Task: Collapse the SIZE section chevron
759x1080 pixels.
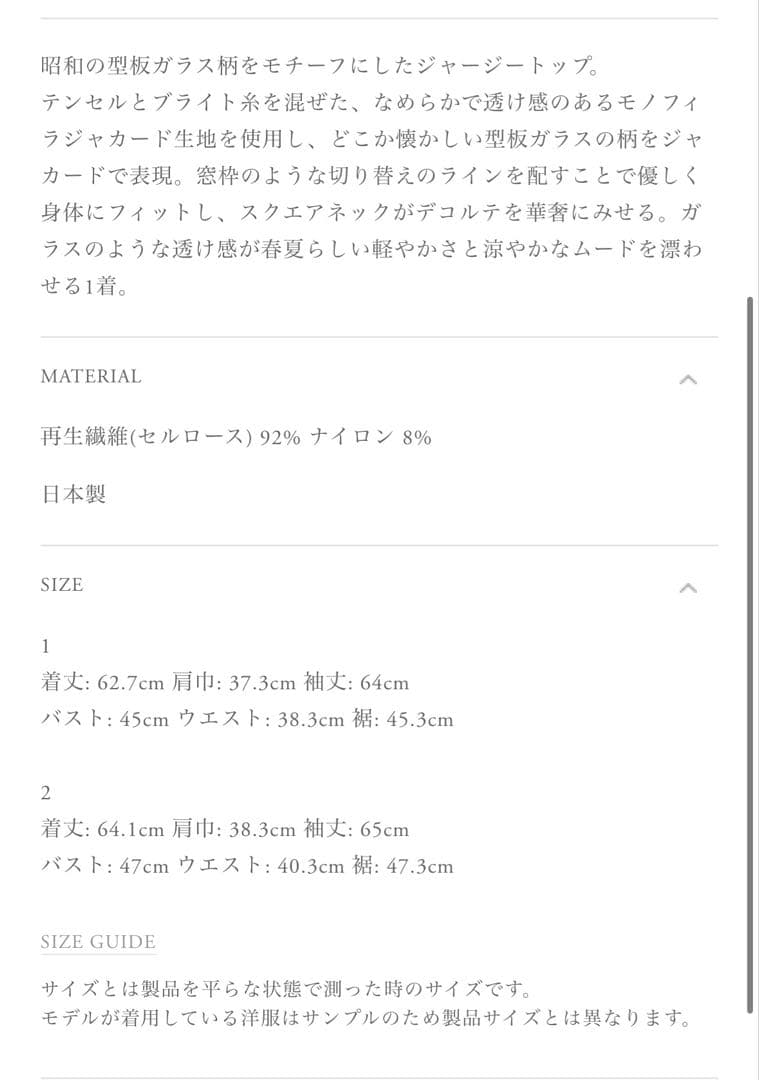Action: pos(686,587)
